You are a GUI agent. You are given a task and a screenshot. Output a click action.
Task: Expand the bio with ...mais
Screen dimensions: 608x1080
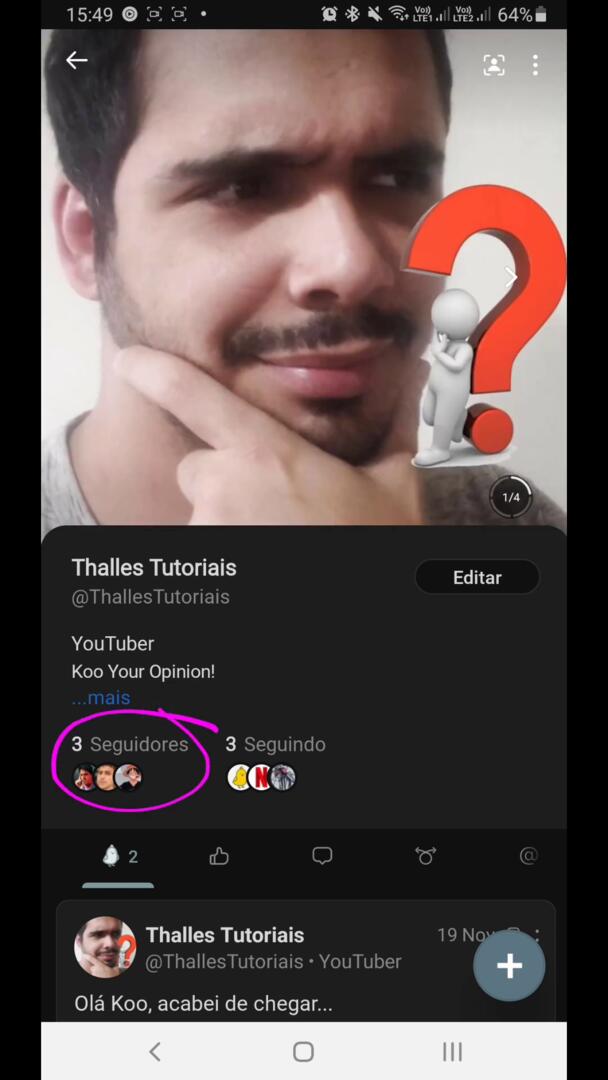pyautogui.click(x=101, y=698)
